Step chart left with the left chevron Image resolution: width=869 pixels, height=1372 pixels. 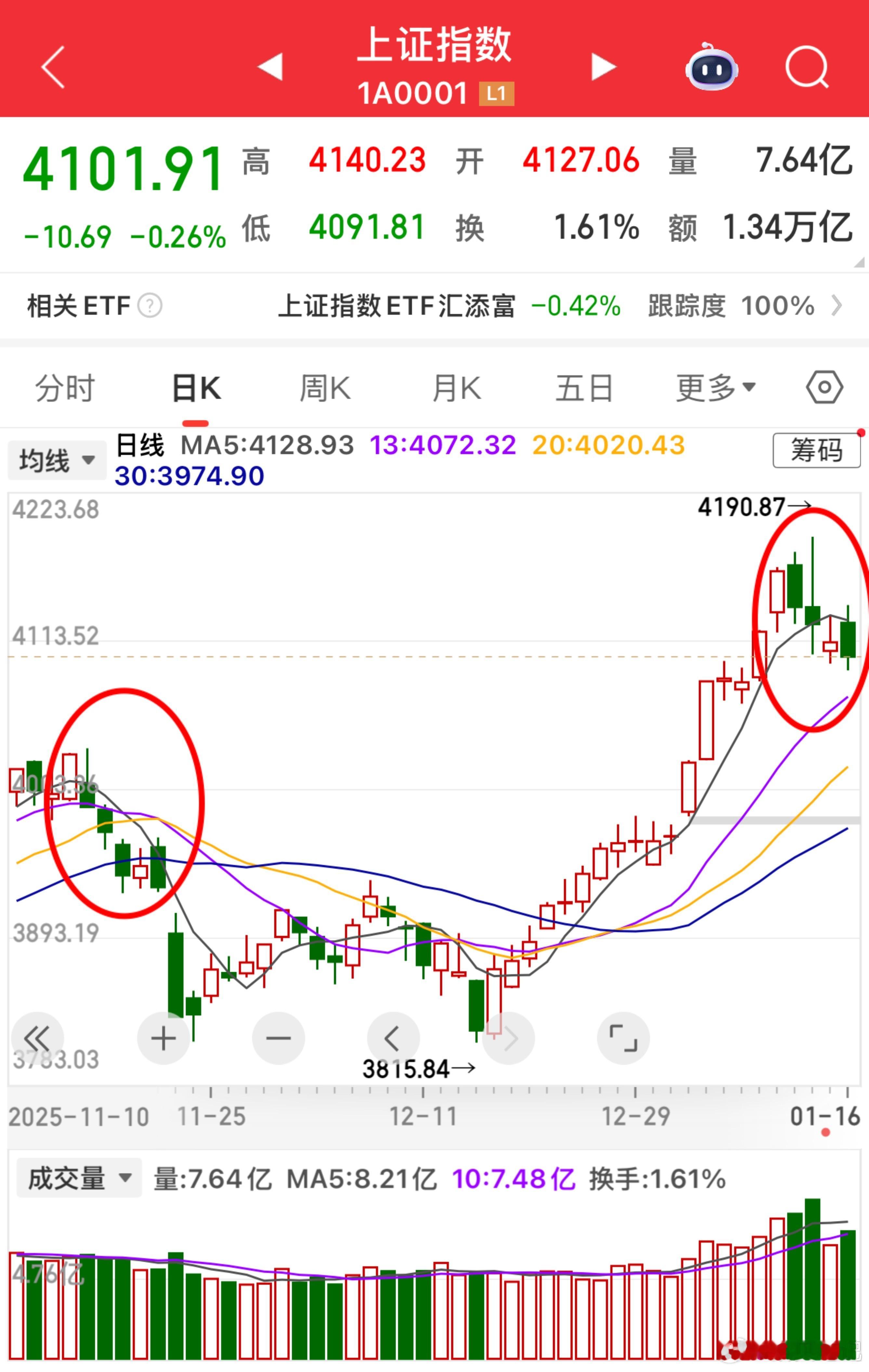[x=393, y=1038]
